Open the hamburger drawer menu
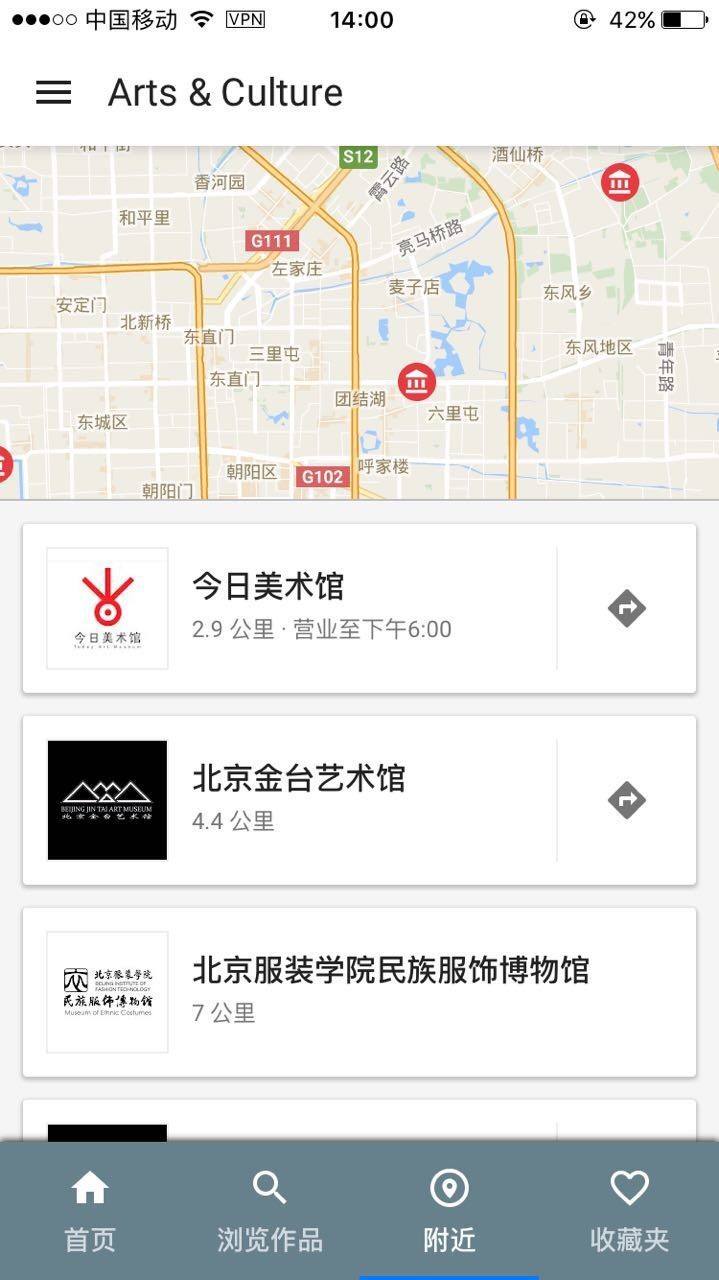This screenshot has height=1280, width=719. click(x=53, y=92)
